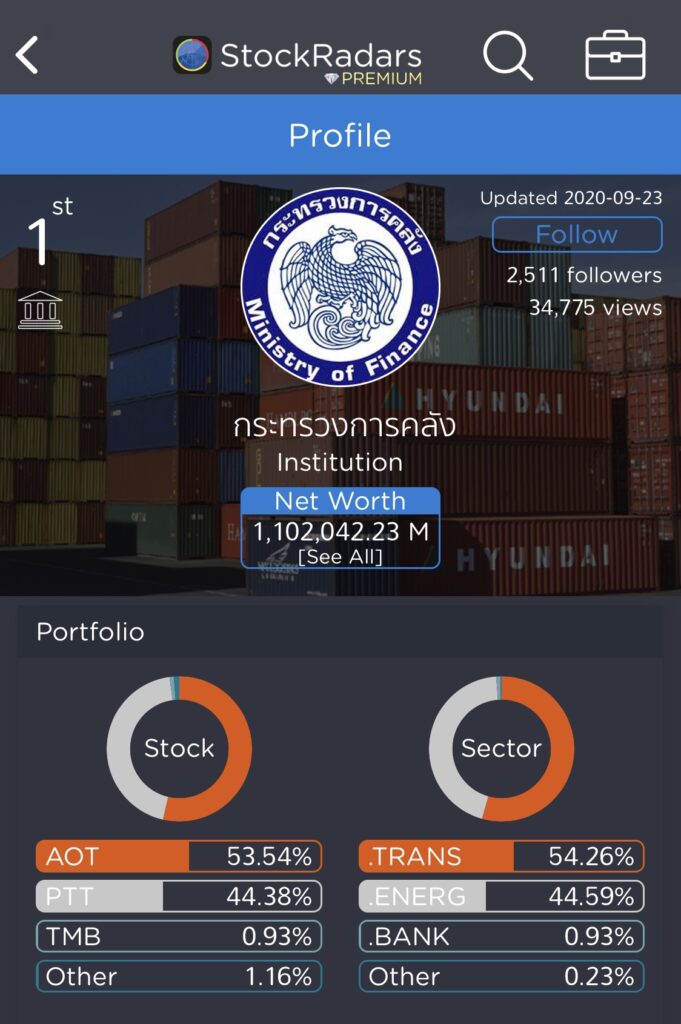View Other stocks row
Image resolution: width=681 pixels, height=1024 pixels.
tap(179, 976)
